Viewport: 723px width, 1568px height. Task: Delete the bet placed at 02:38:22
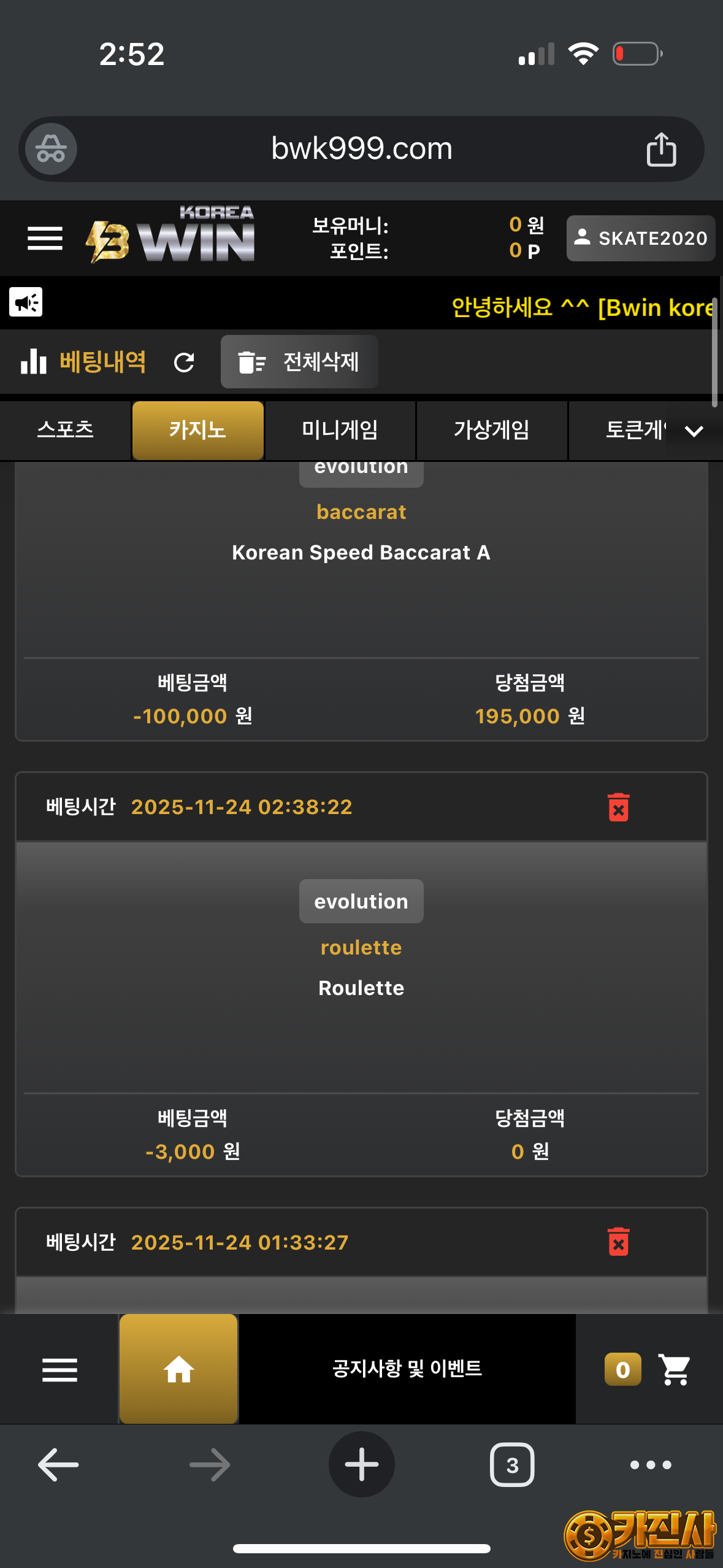618,807
